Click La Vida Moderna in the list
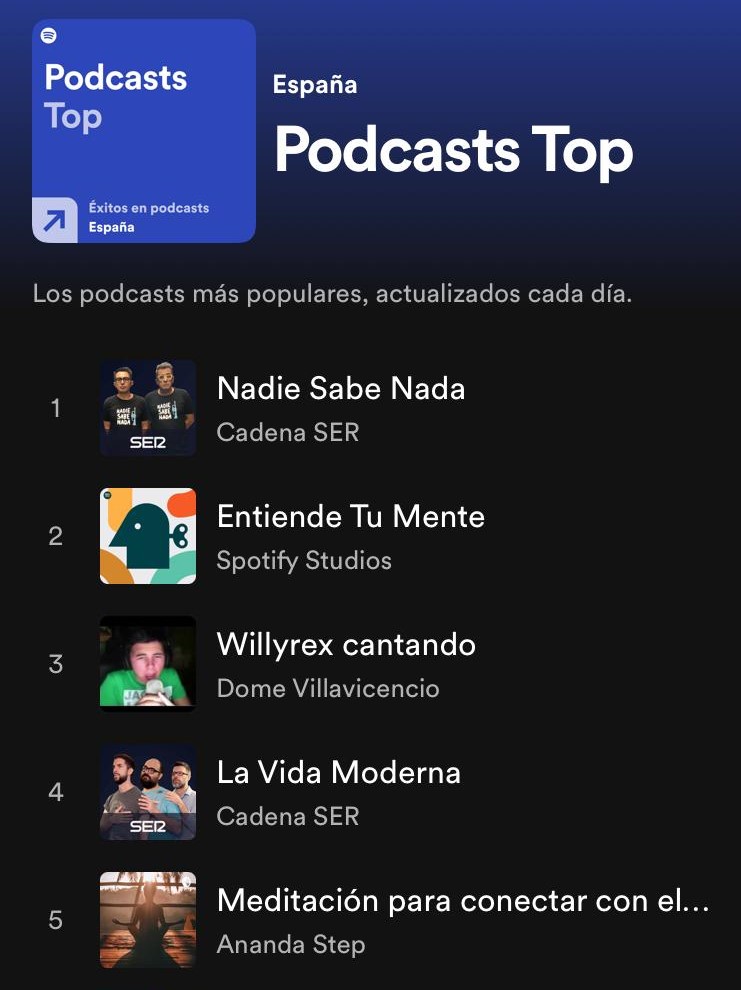741x990 pixels. click(338, 773)
